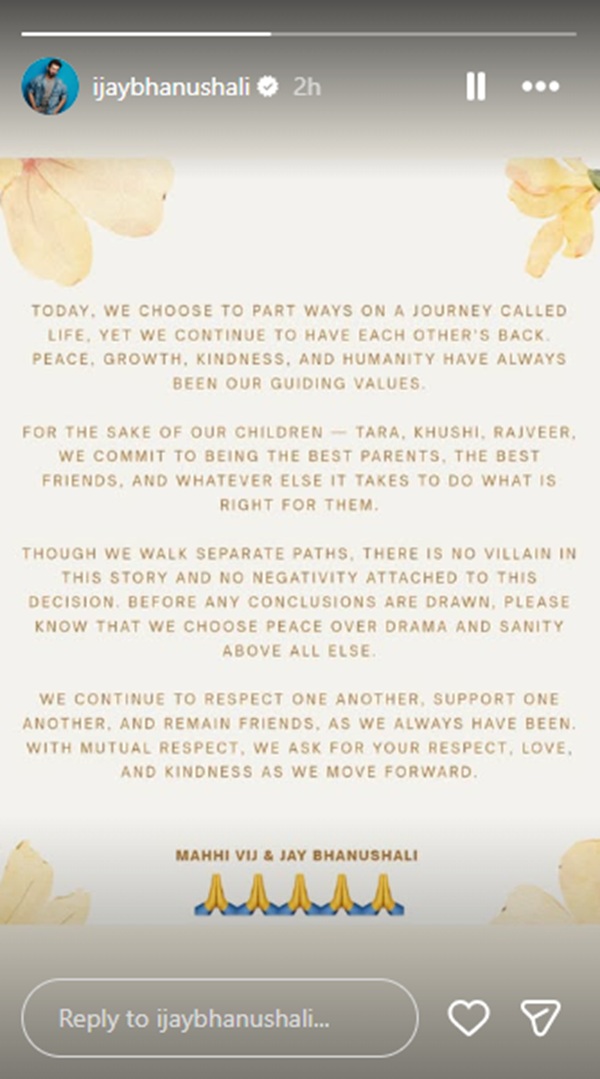Pause the story playback
Image resolution: width=600 pixels, height=1079 pixels.
pyautogui.click(x=476, y=87)
